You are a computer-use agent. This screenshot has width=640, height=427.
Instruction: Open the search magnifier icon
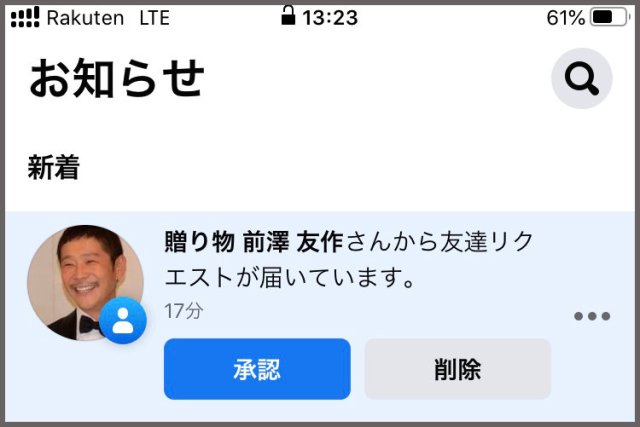(581, 77)
